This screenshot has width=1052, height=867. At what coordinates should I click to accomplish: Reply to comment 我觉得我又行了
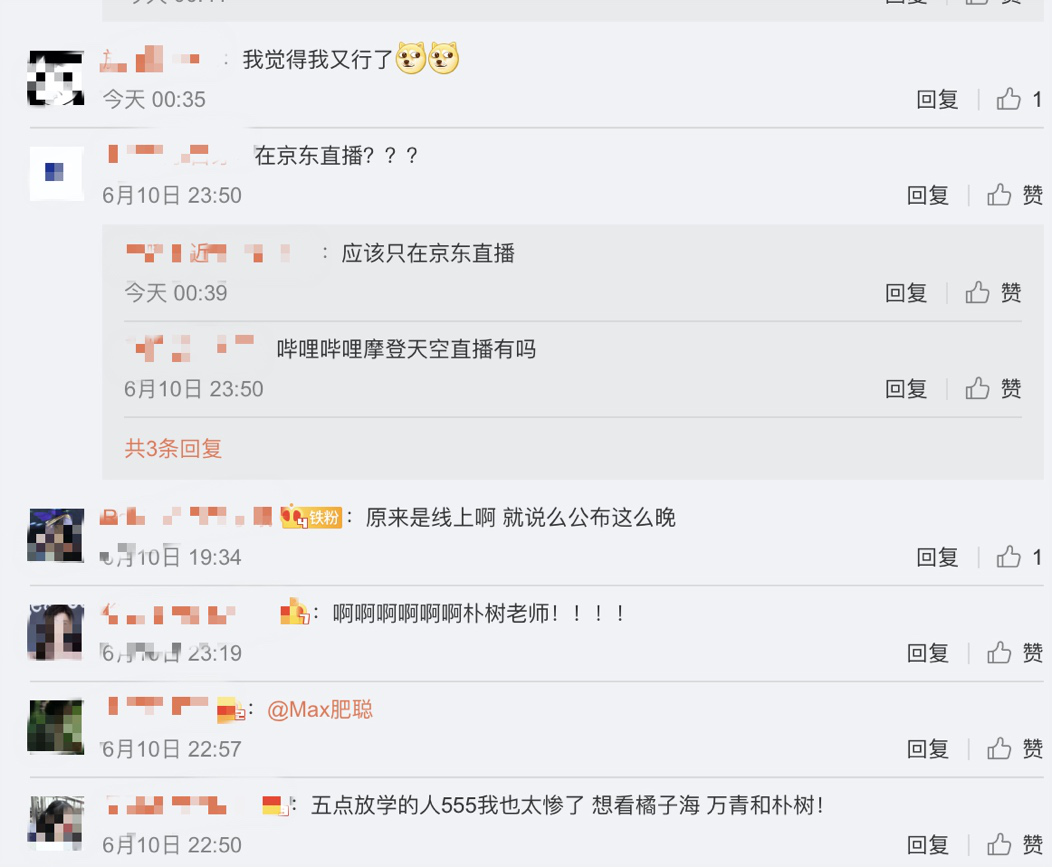pos(937,99)
